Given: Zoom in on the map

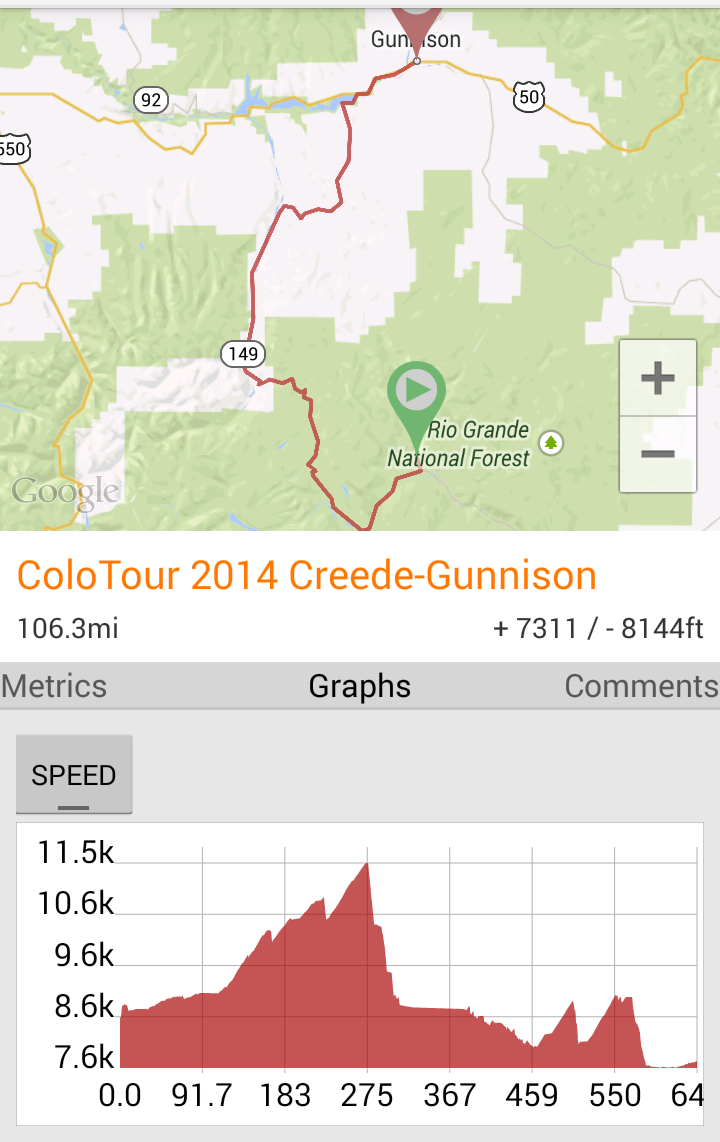Looking at the screenshot, I should 657,378.
